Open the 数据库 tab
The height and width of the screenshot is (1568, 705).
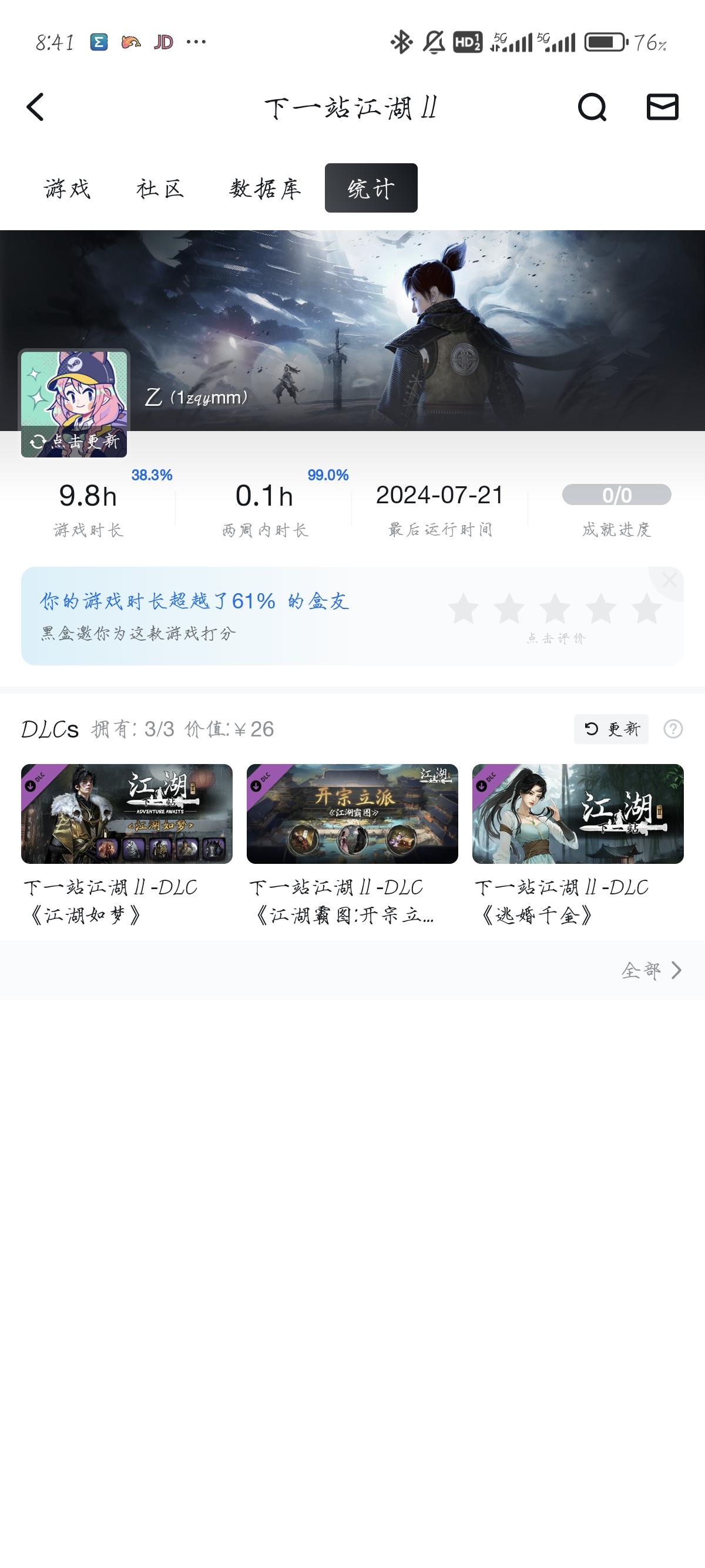point(265,189)
